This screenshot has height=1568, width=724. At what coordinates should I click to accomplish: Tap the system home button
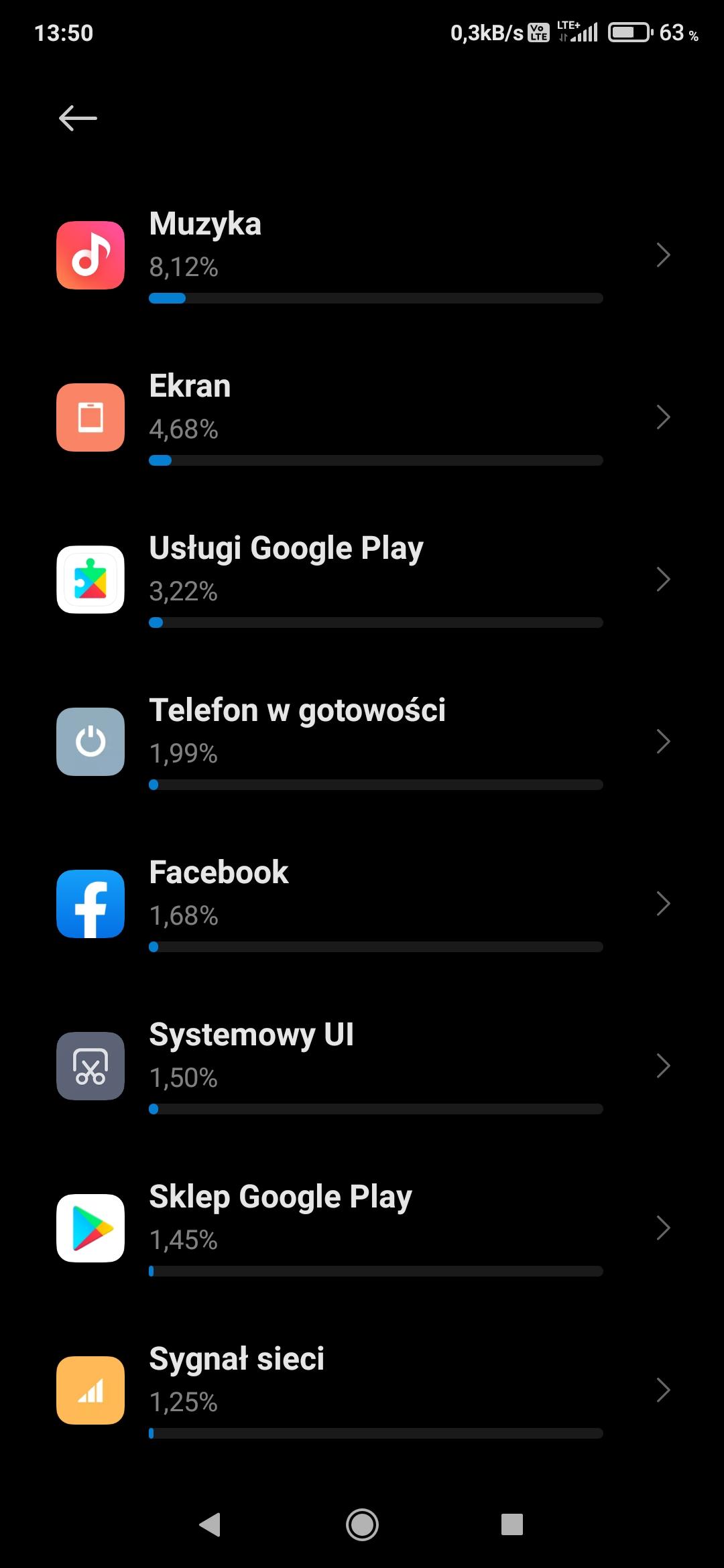point(362,1524)
